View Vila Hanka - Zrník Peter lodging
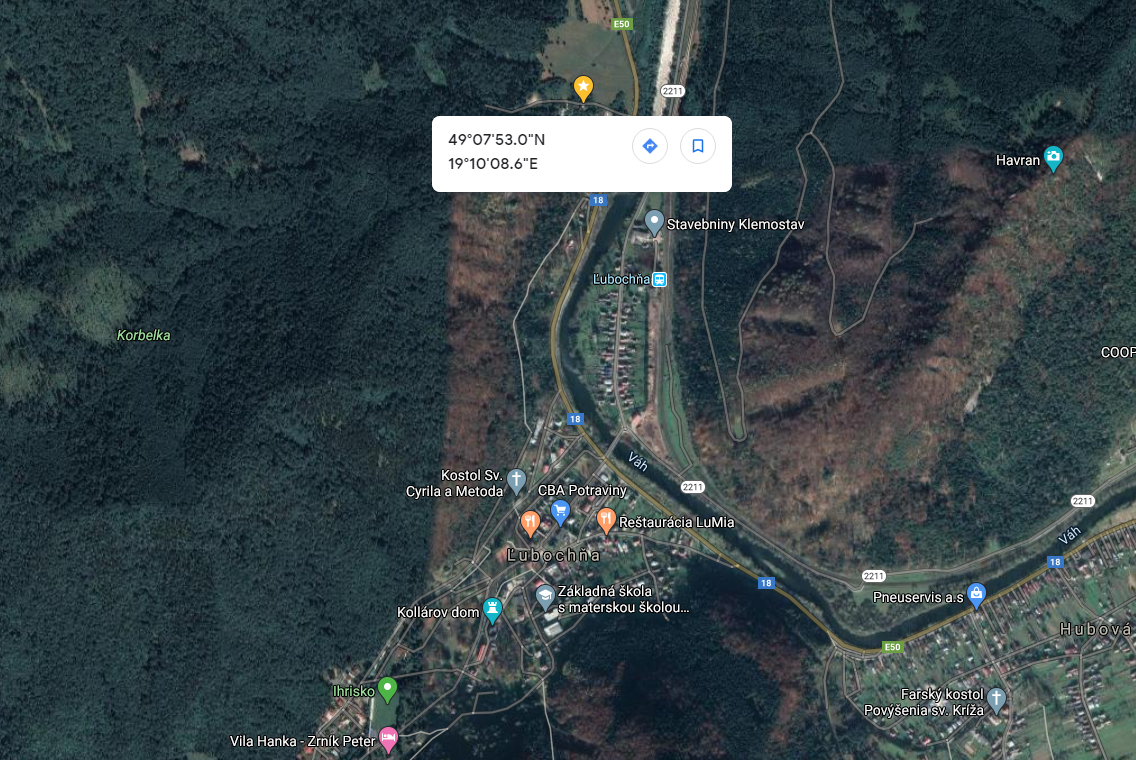The height and width of the screenshot is (760, 1136). (388, 739)
